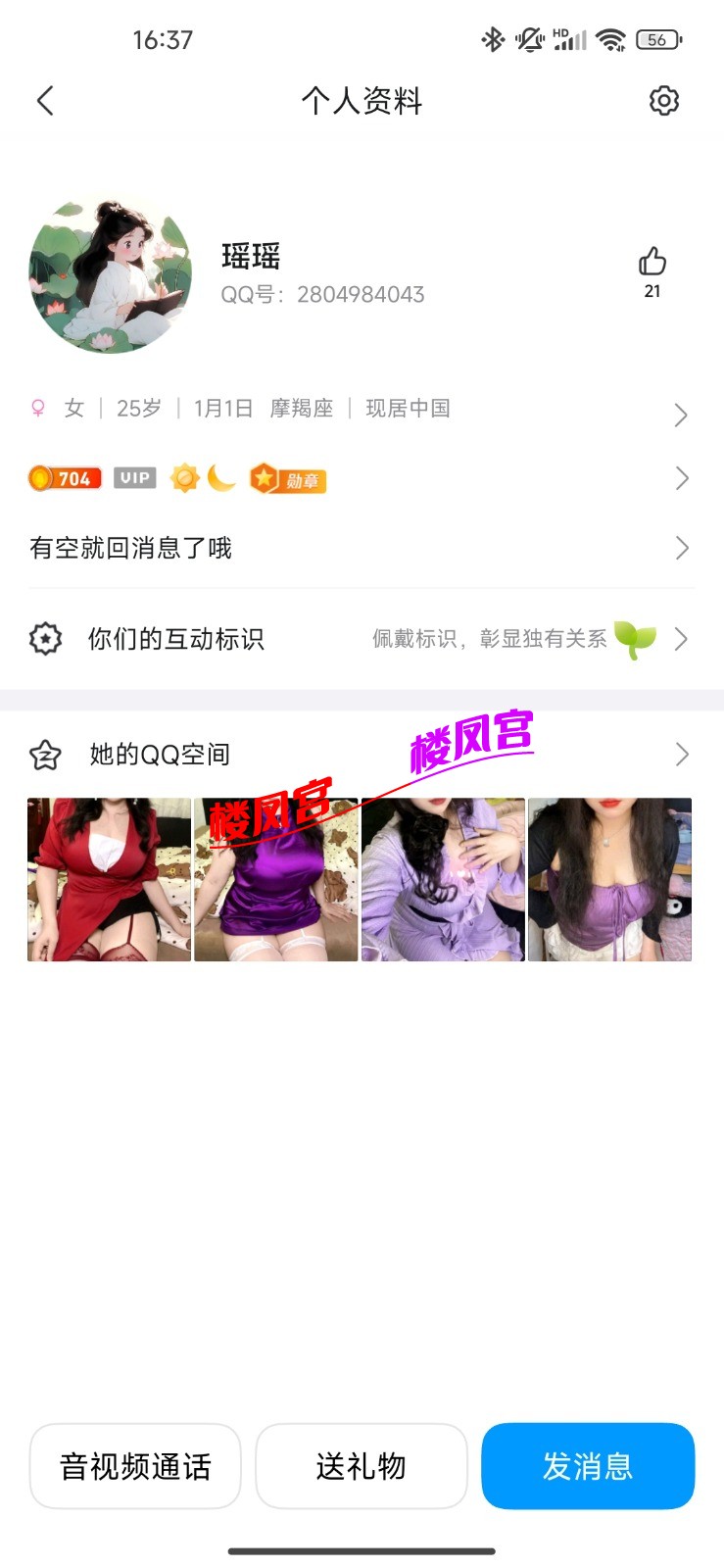Open 她的QQ空间 via its chevron
724x1568 pixels.
pos(682,754)
